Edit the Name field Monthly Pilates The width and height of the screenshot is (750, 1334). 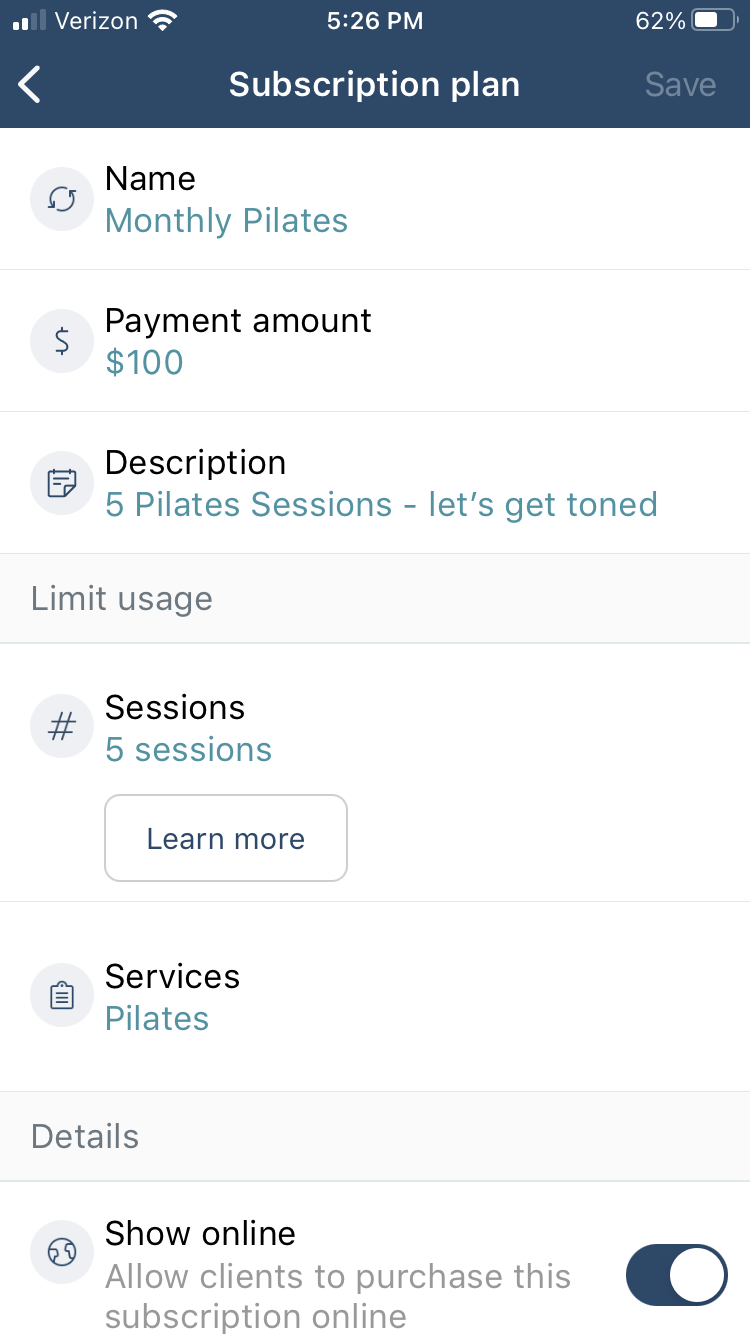click(x=375, y=199)
